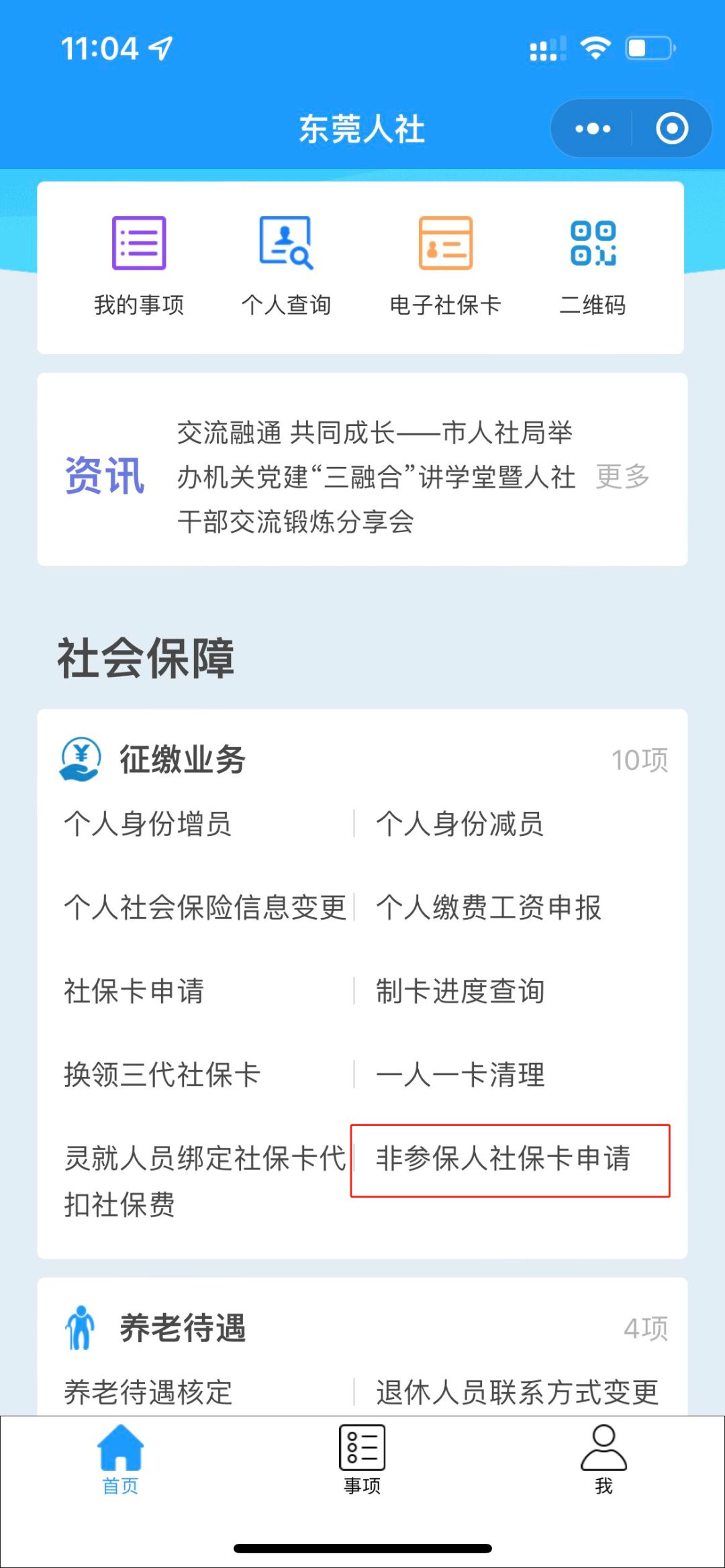Screen dimensions: 725x1568
Task: Read the 交流融通 共同成长 news article
Action: (x=375, y=476)
